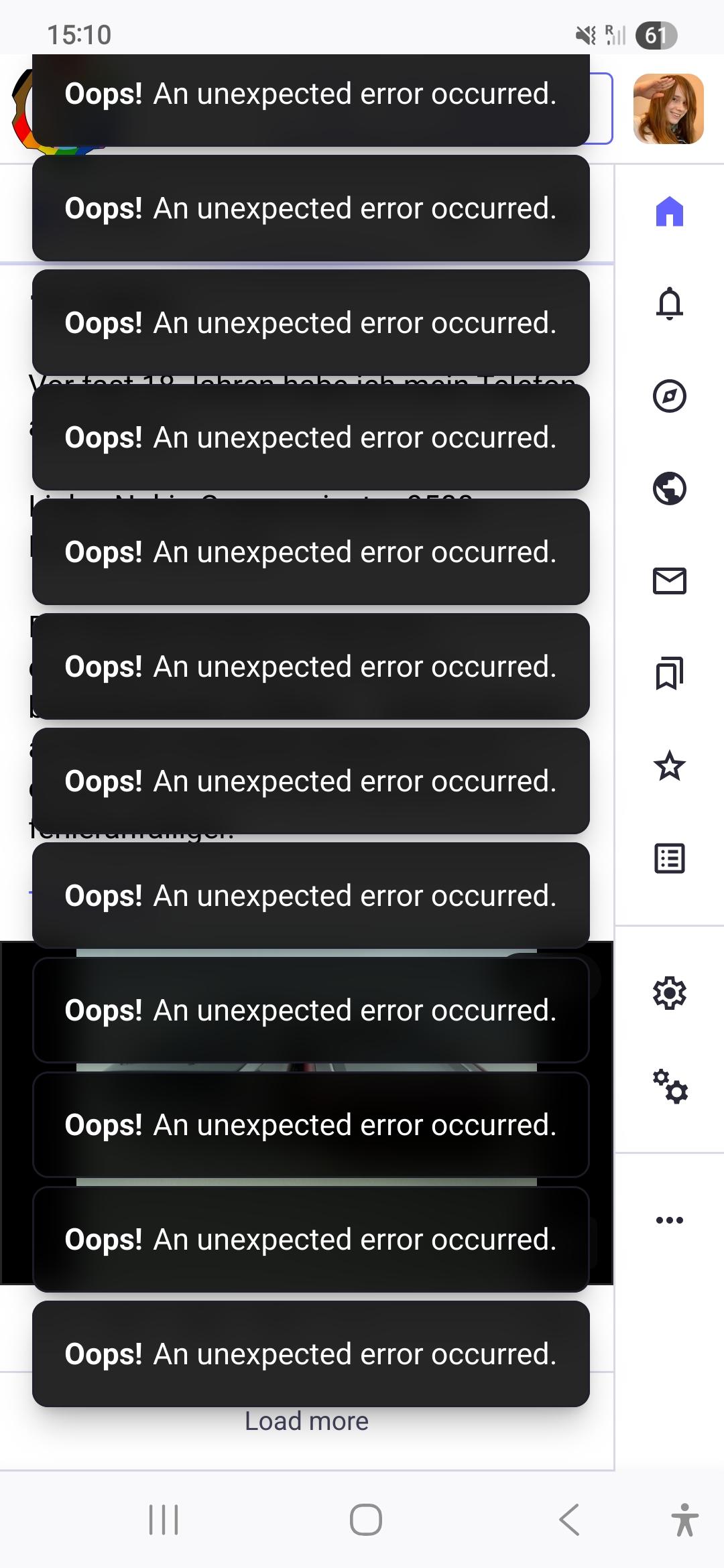Screen dimensions: 724x1568
Task: Open the lists icon
Action: pos(669,858)
